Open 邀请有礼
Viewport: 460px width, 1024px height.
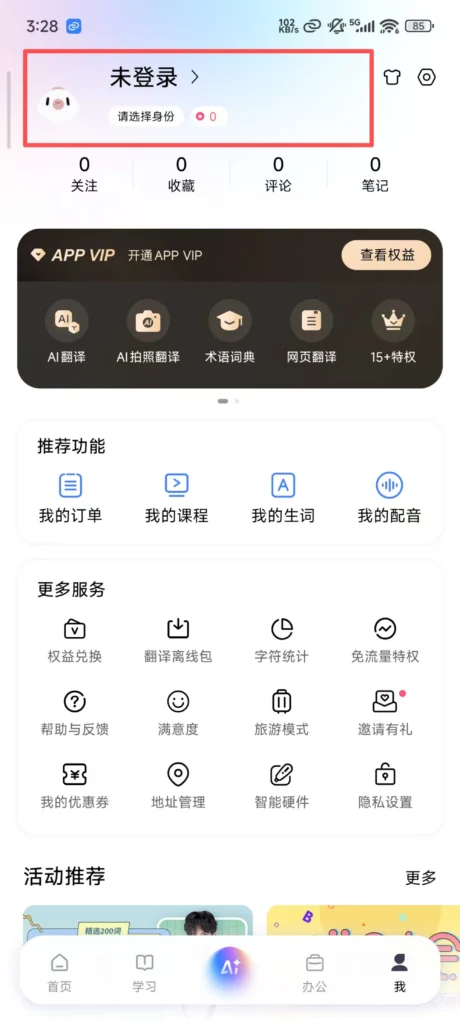point(385,712)
